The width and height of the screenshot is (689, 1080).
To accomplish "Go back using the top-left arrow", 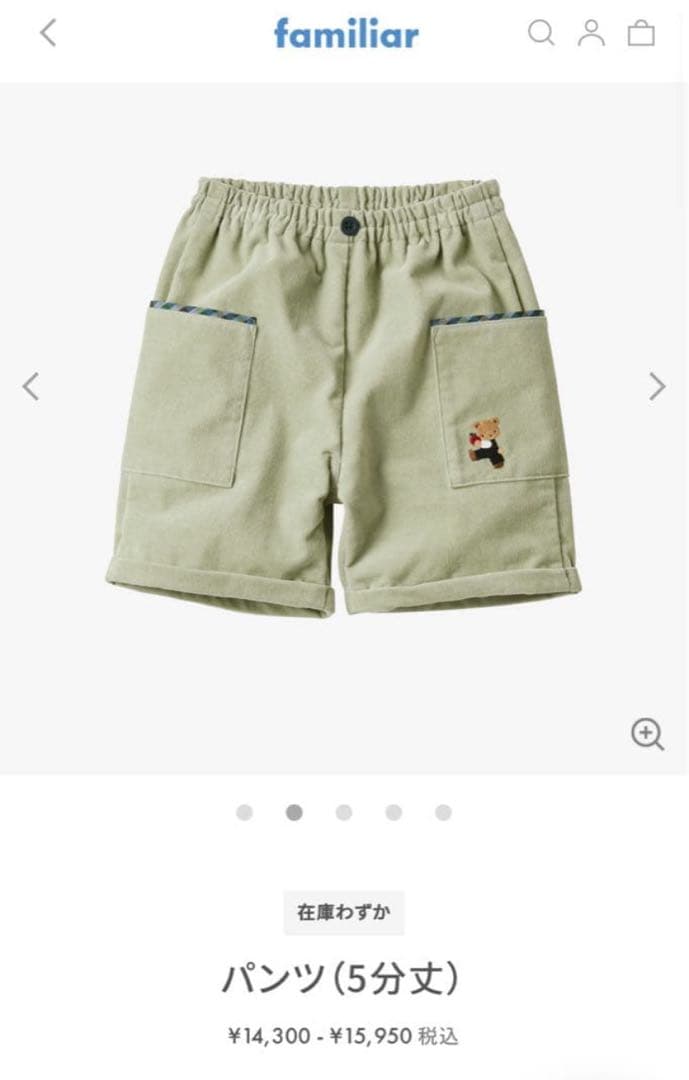I will click(x=48, y=33).
